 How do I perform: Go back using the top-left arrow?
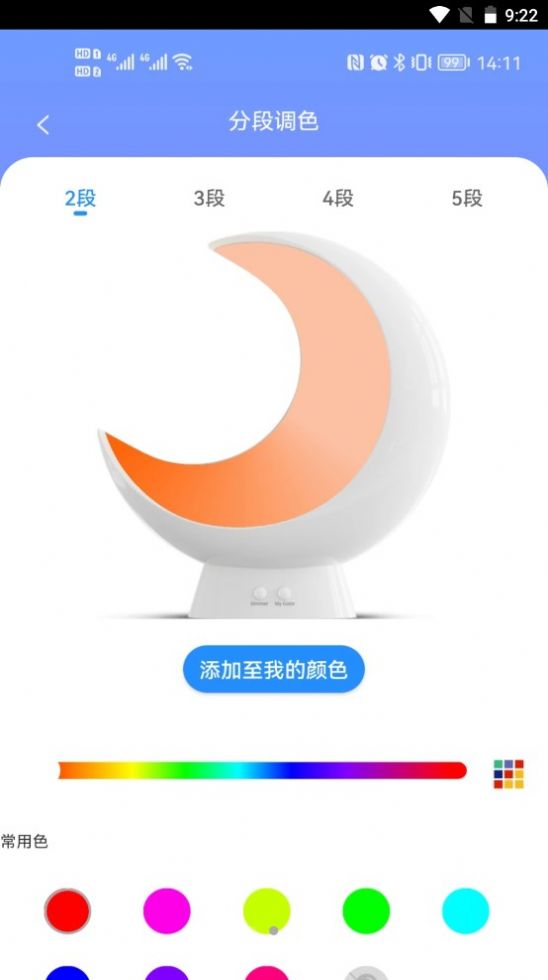pyautogui.click(x=42, y=125)
